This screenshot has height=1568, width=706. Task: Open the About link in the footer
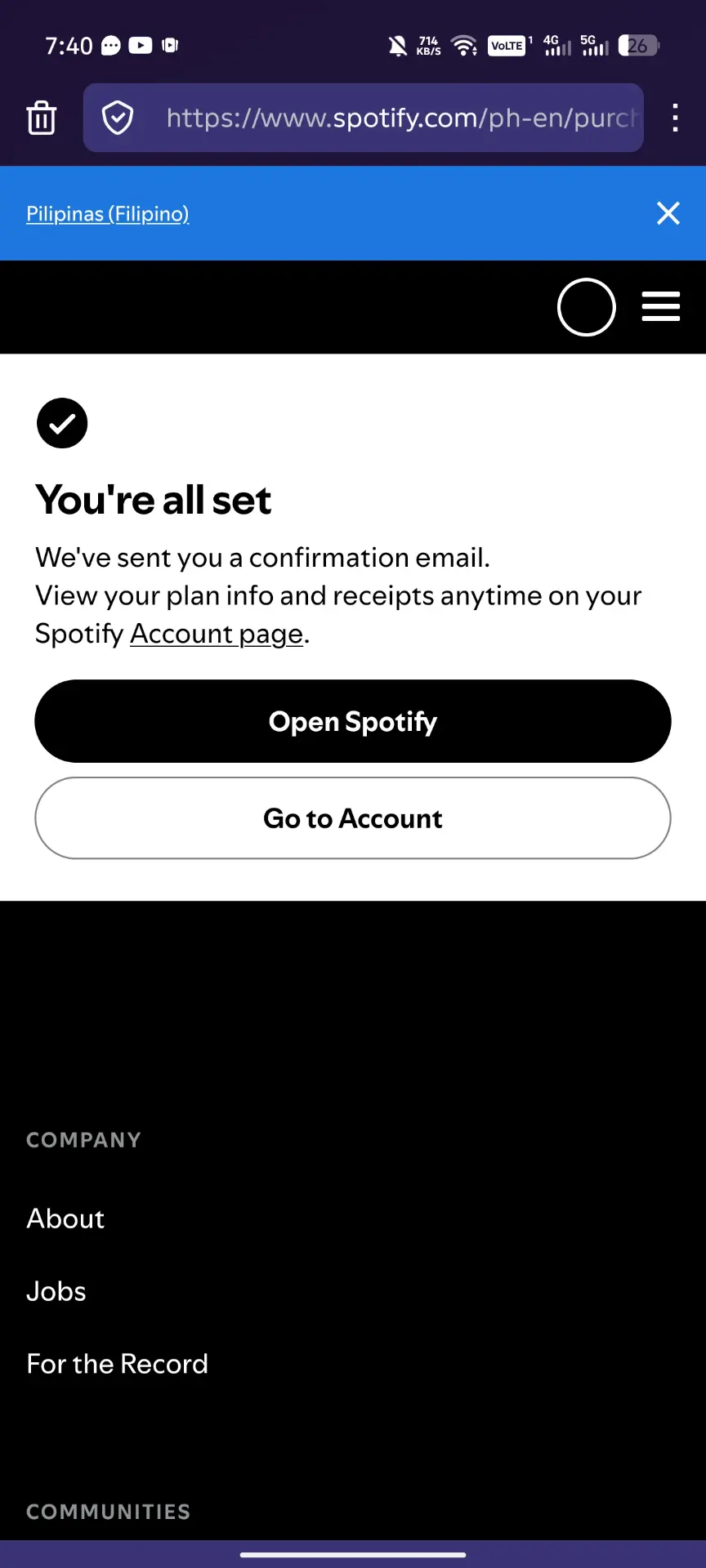coord(65,1218)
